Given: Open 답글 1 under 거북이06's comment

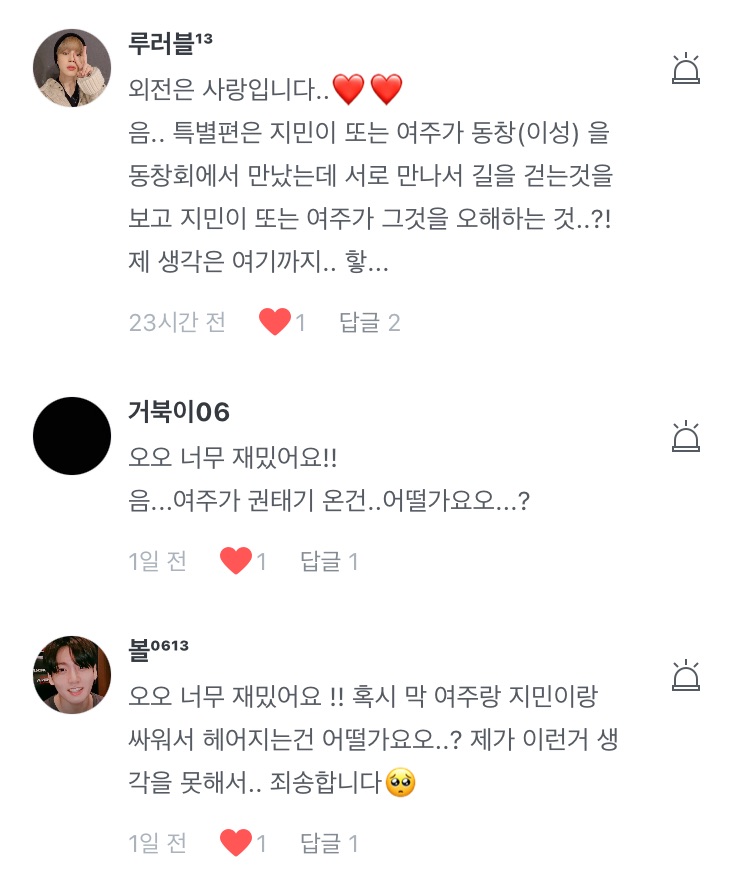Looking at the screenshot, I should tap(329, 562).
